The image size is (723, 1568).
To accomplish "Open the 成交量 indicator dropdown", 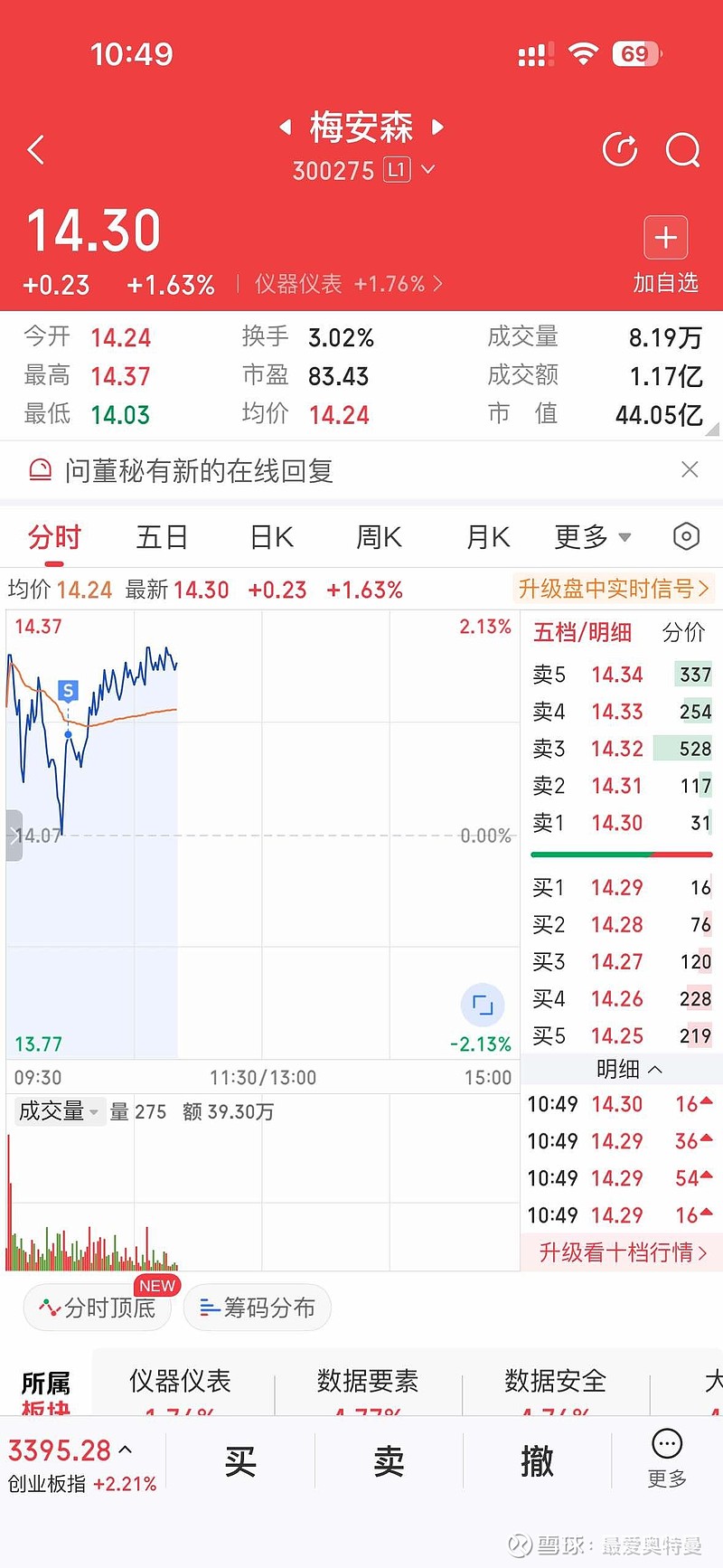I will (x=58, y=1111).
